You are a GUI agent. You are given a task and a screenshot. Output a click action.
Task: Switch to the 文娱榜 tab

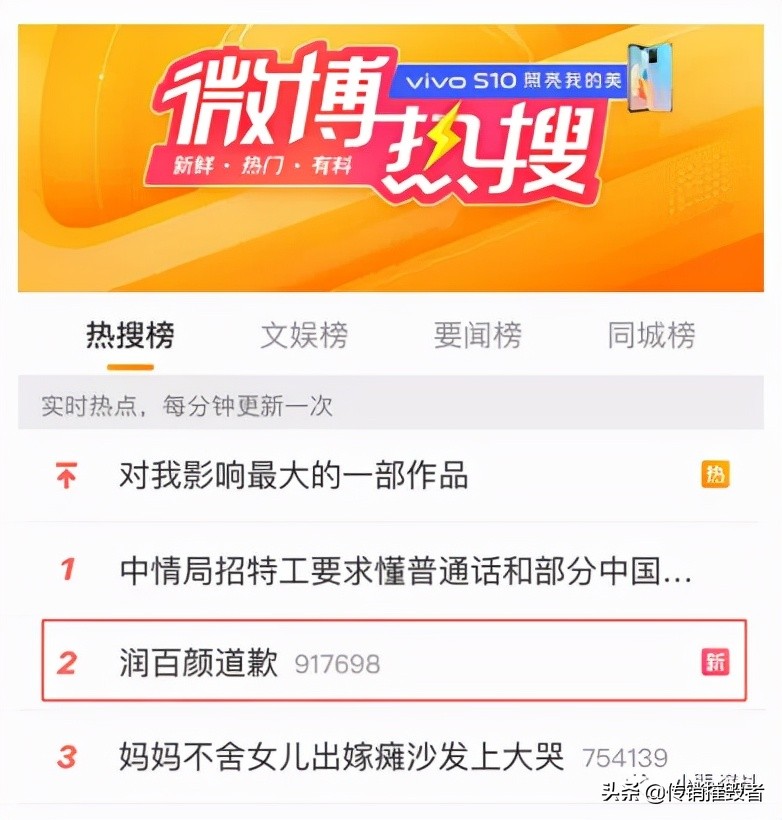pos(304,336)
